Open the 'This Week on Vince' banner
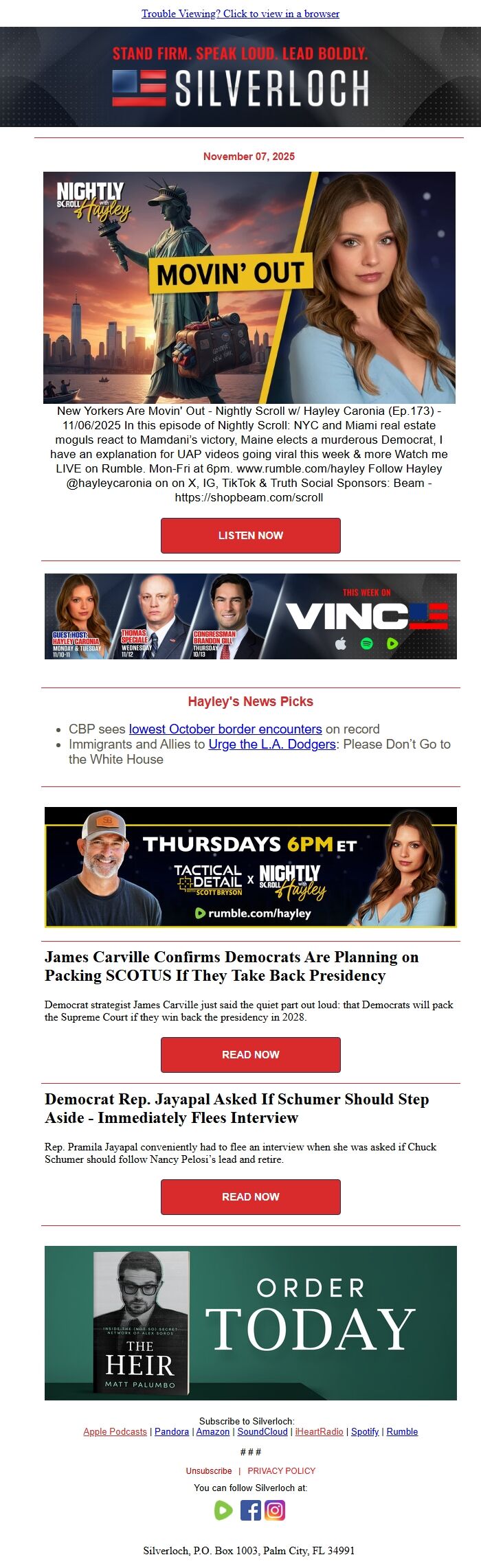Image resolution: width=481 pixels, height=1568 pixels. (250, 616)
